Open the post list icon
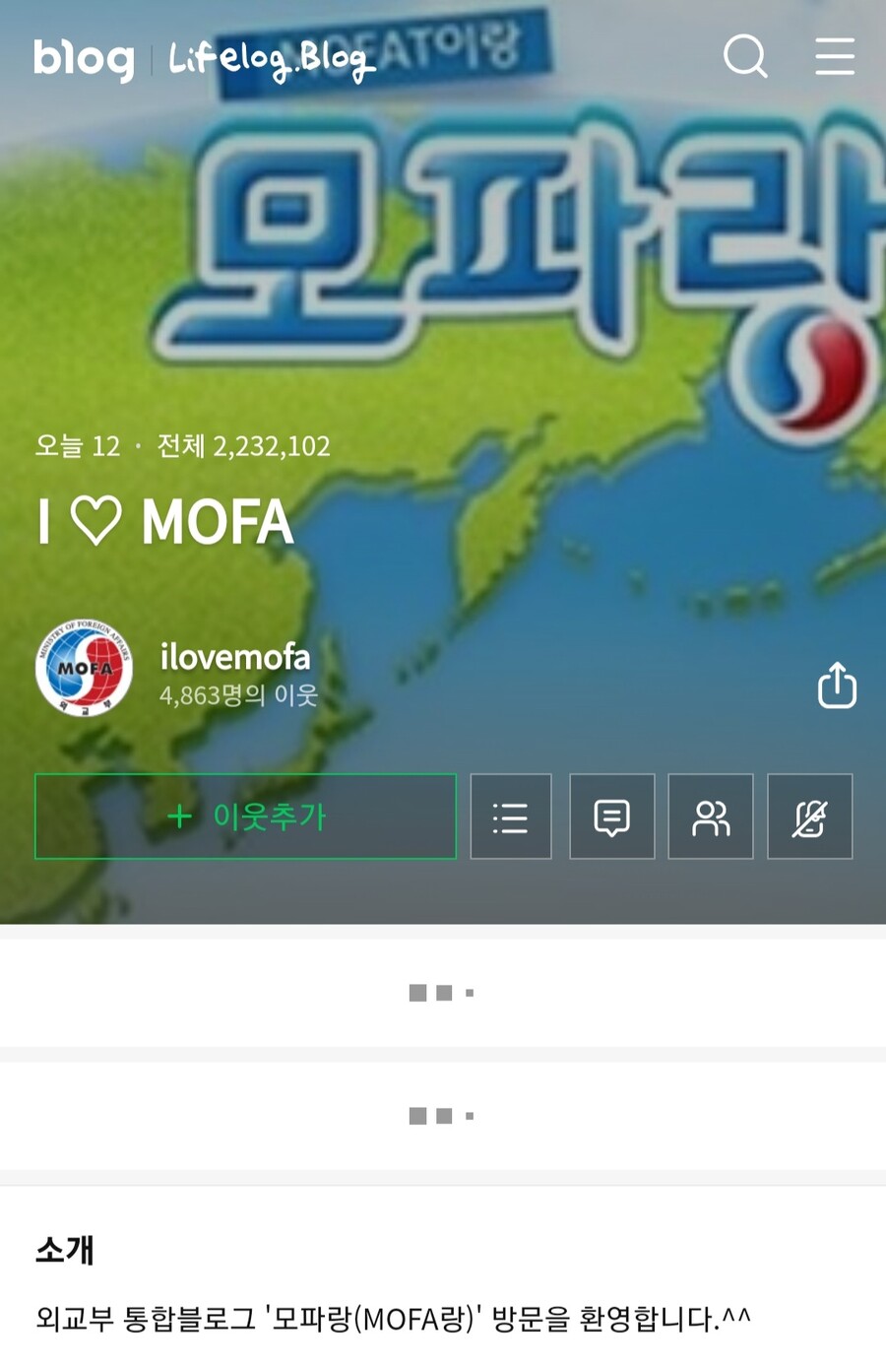Image resolution: width=886 pixels, height=1372 pixels. click(511, 817)
